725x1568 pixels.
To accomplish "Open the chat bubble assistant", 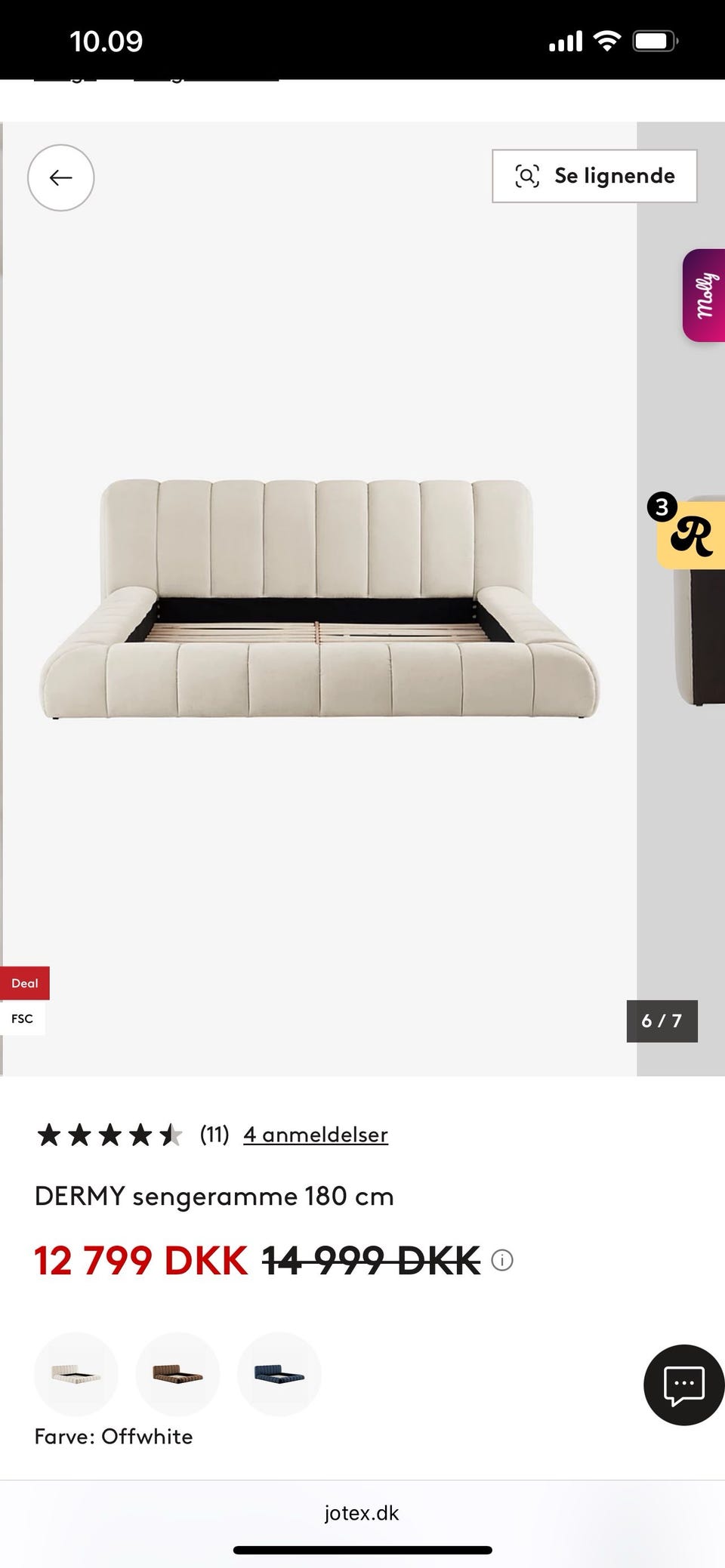I will point(682,1386).
